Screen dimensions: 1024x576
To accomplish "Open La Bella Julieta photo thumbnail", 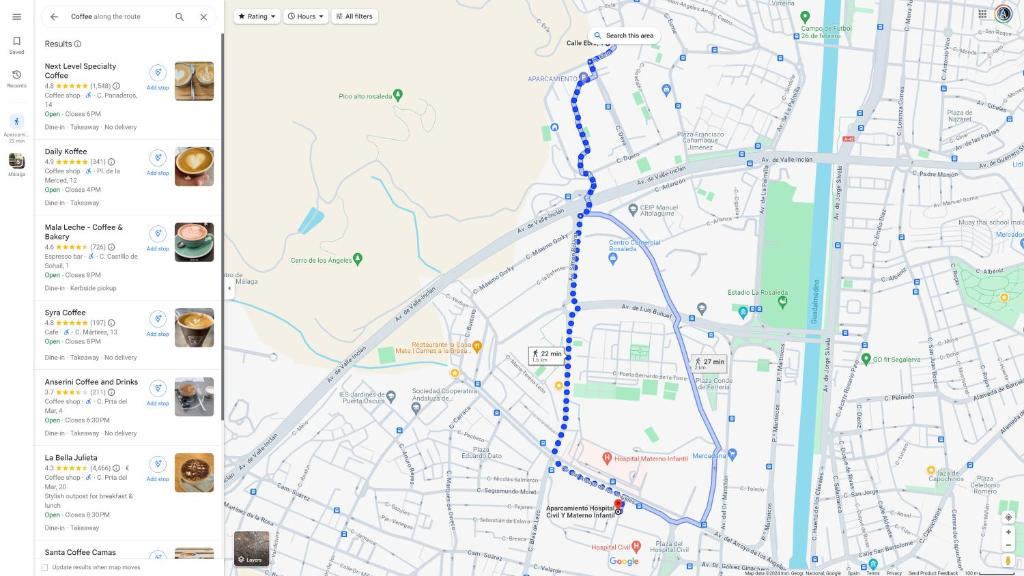I will (194, 472).
